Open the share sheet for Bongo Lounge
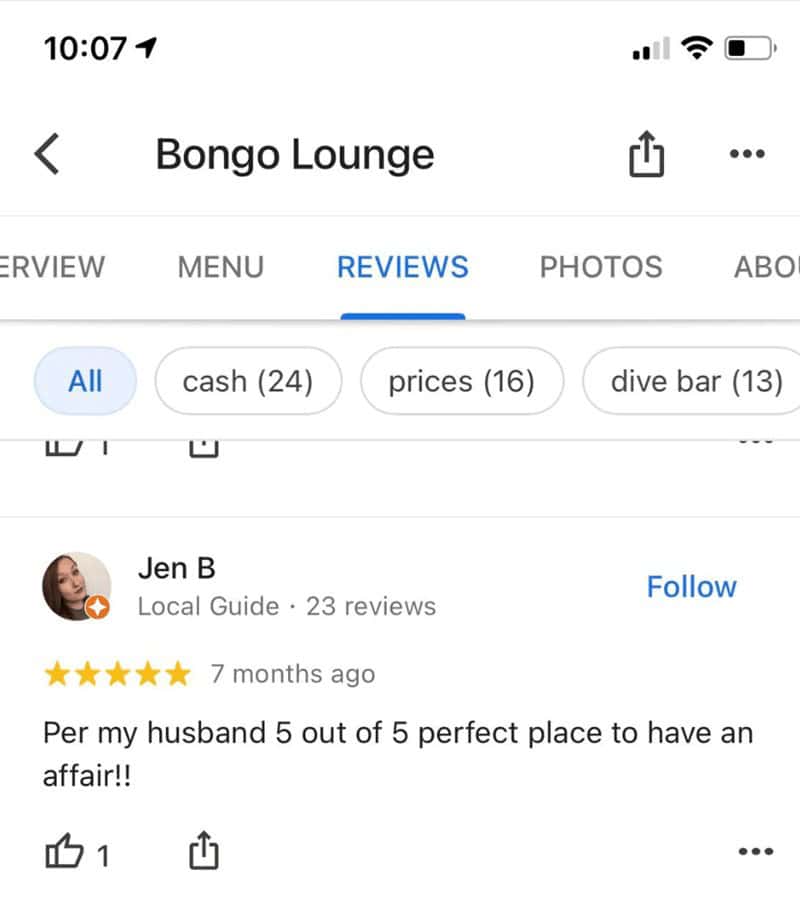 click(x=648, y=155)
